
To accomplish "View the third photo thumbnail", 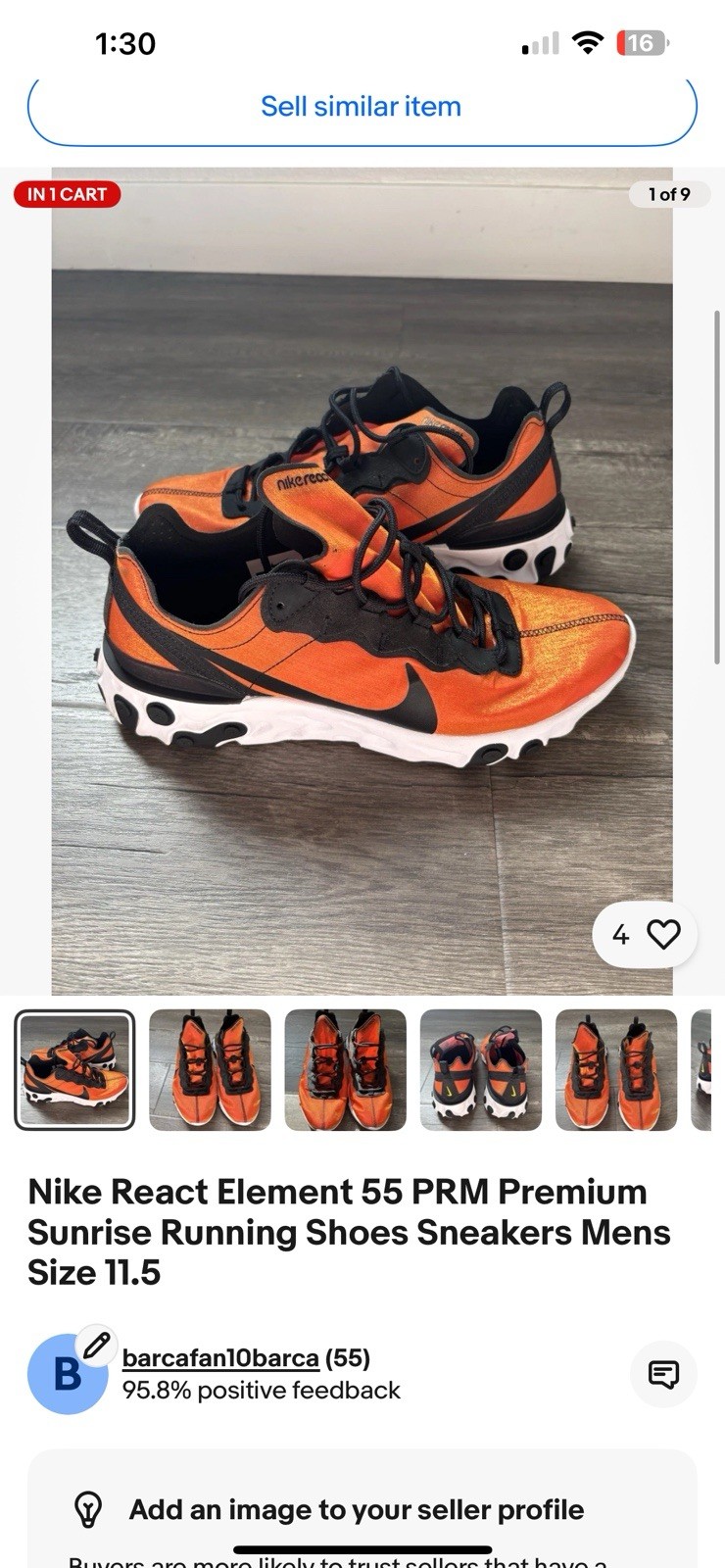I will pos(345,1070).
